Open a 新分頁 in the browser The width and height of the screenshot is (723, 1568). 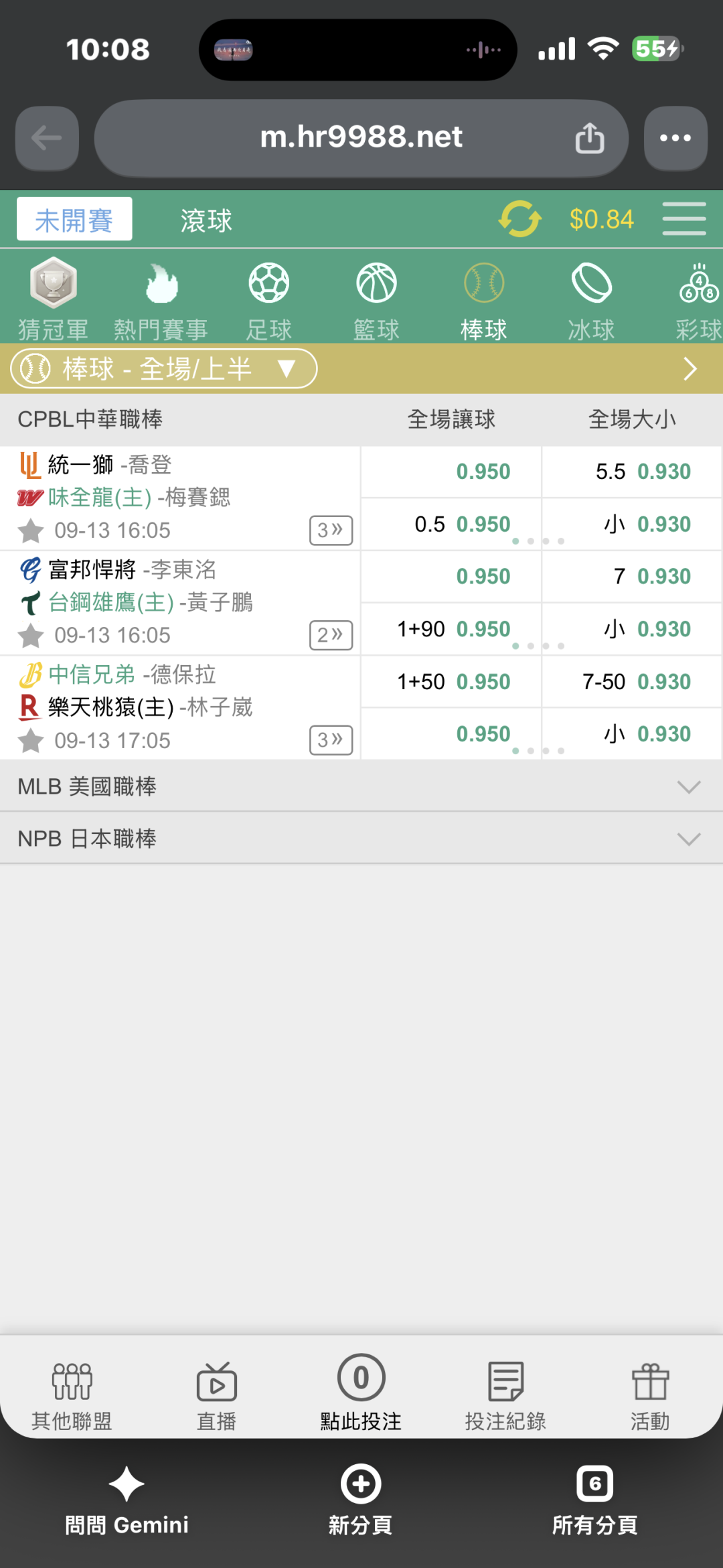pos(361,1500)
